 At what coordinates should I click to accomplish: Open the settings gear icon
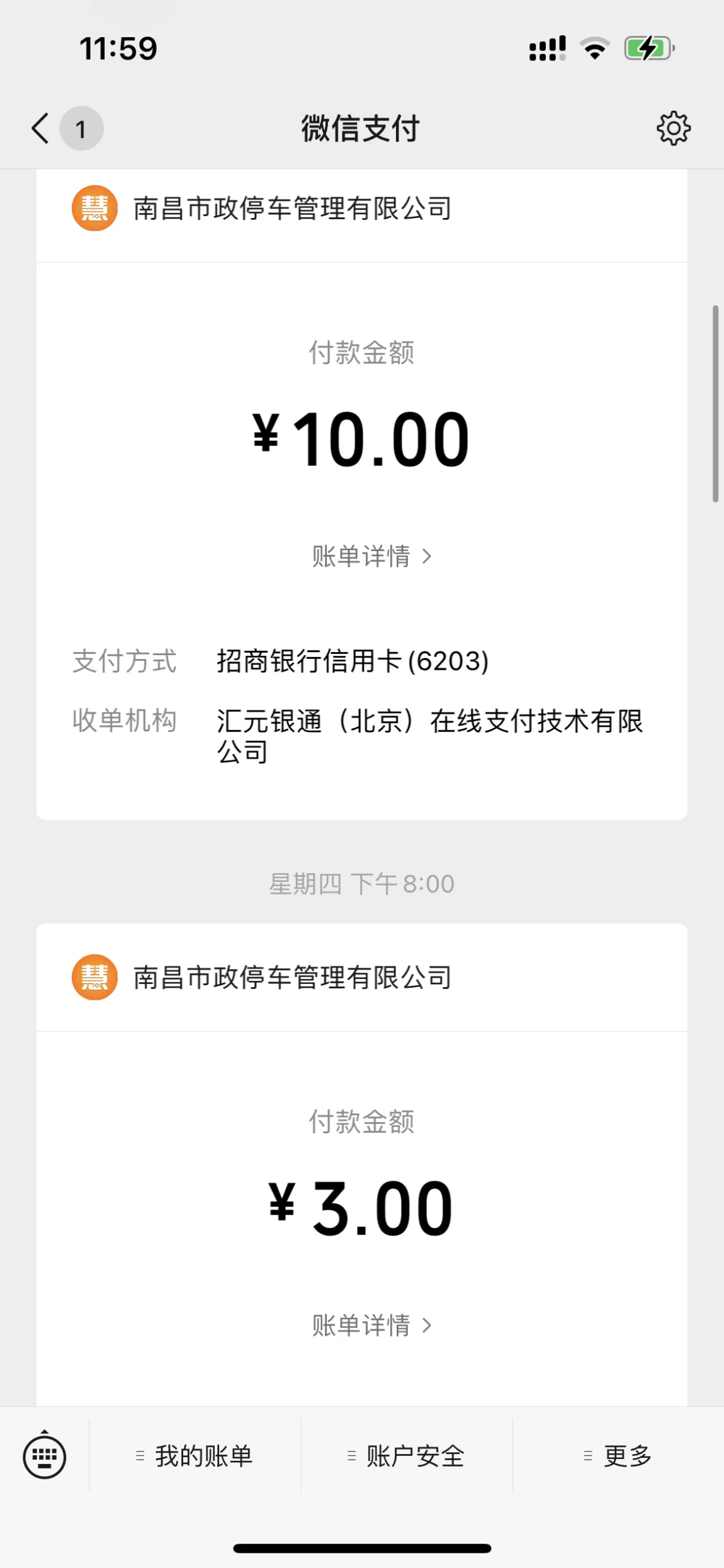(673, 129)
